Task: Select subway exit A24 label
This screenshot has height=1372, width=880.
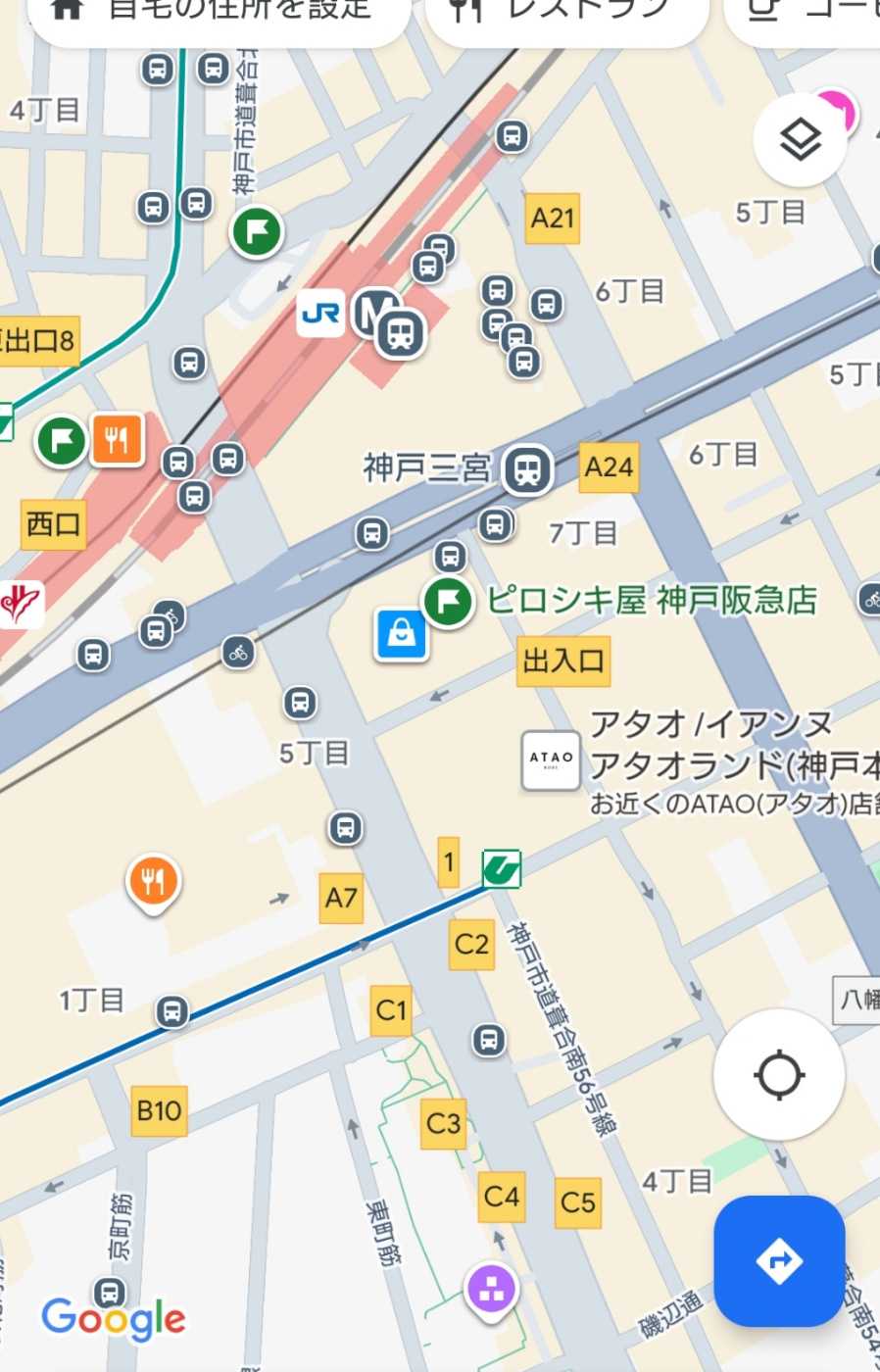Action: [x=609, y=467]
